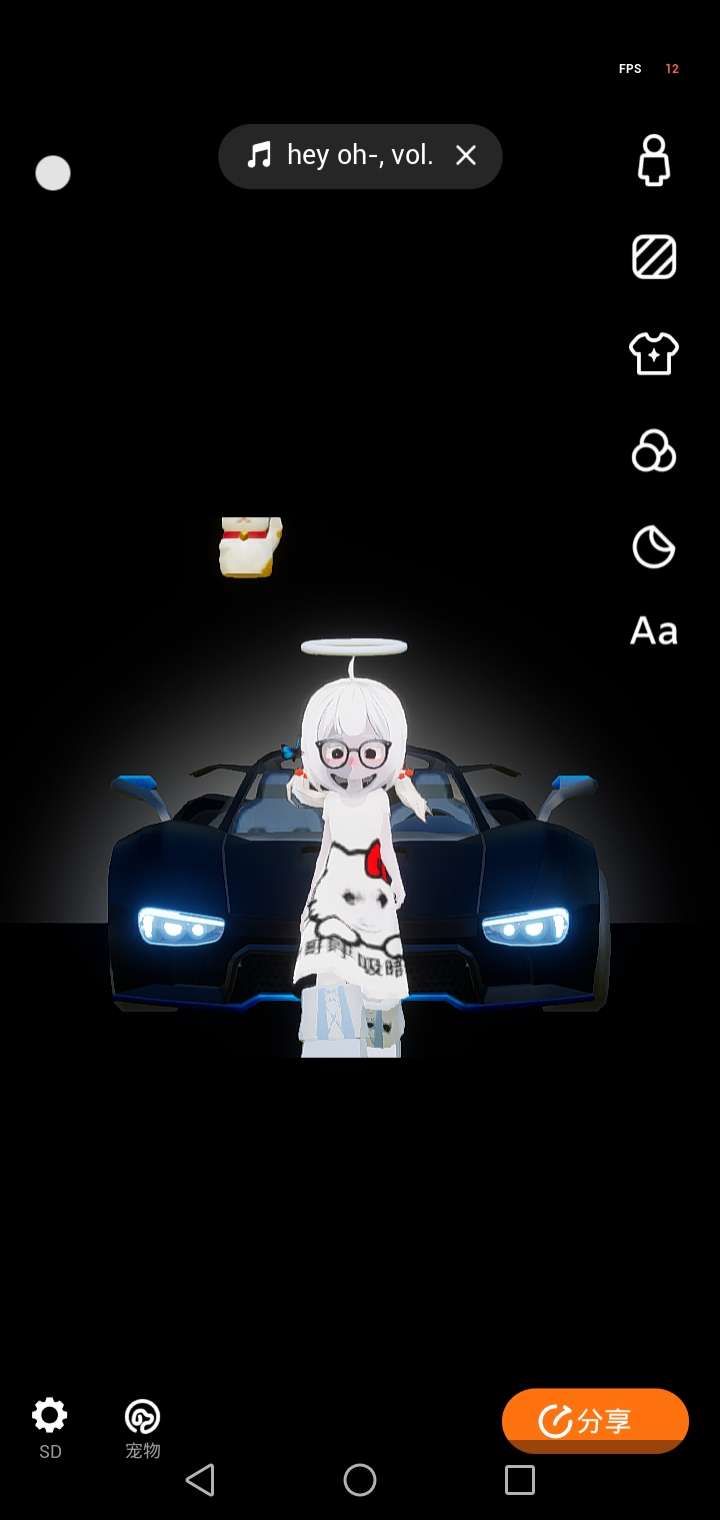Screen dimensions: 720x1520
Task: Tap the white circle button
Action: pyautogui.click(x=53, y=173)
